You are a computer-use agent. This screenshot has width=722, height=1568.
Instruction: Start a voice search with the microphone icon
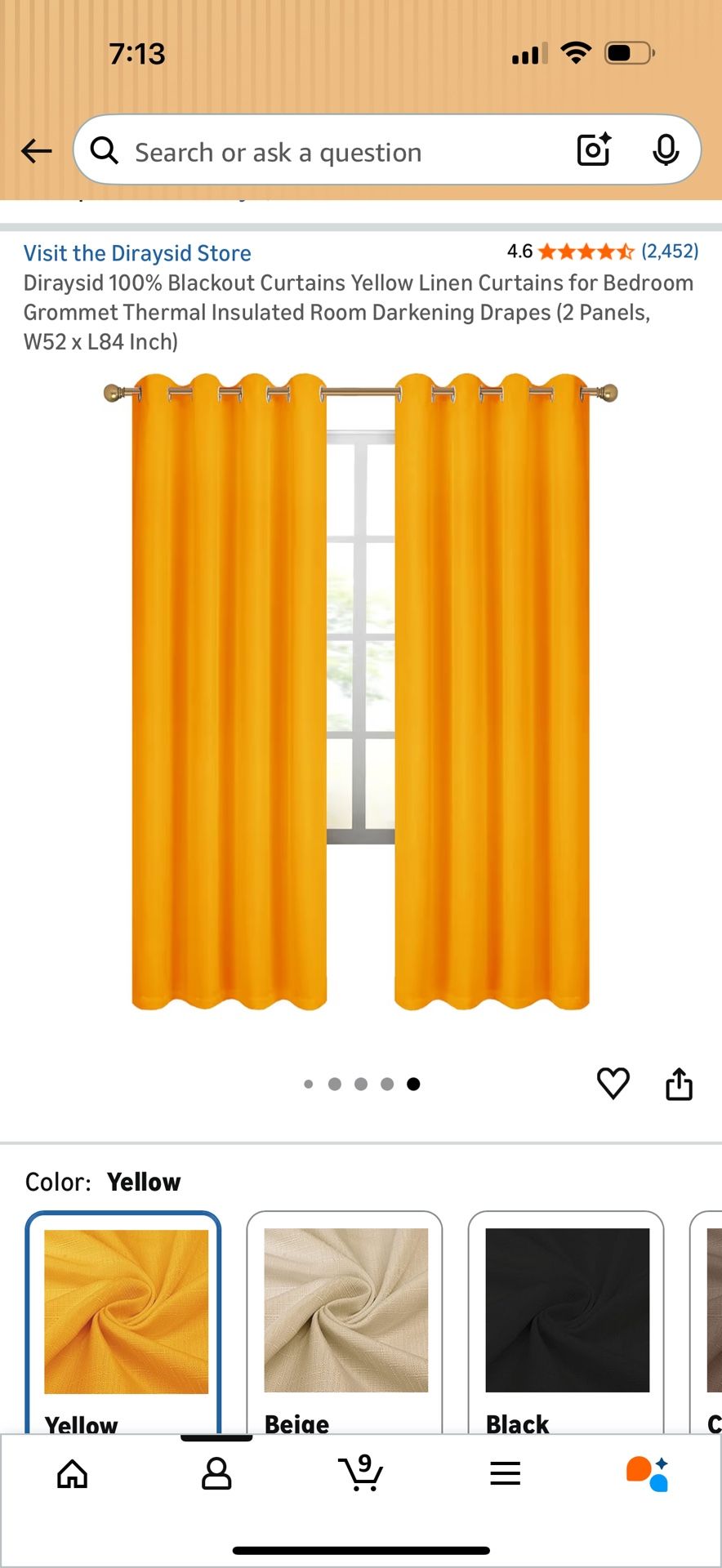click(x=667, y=149)
